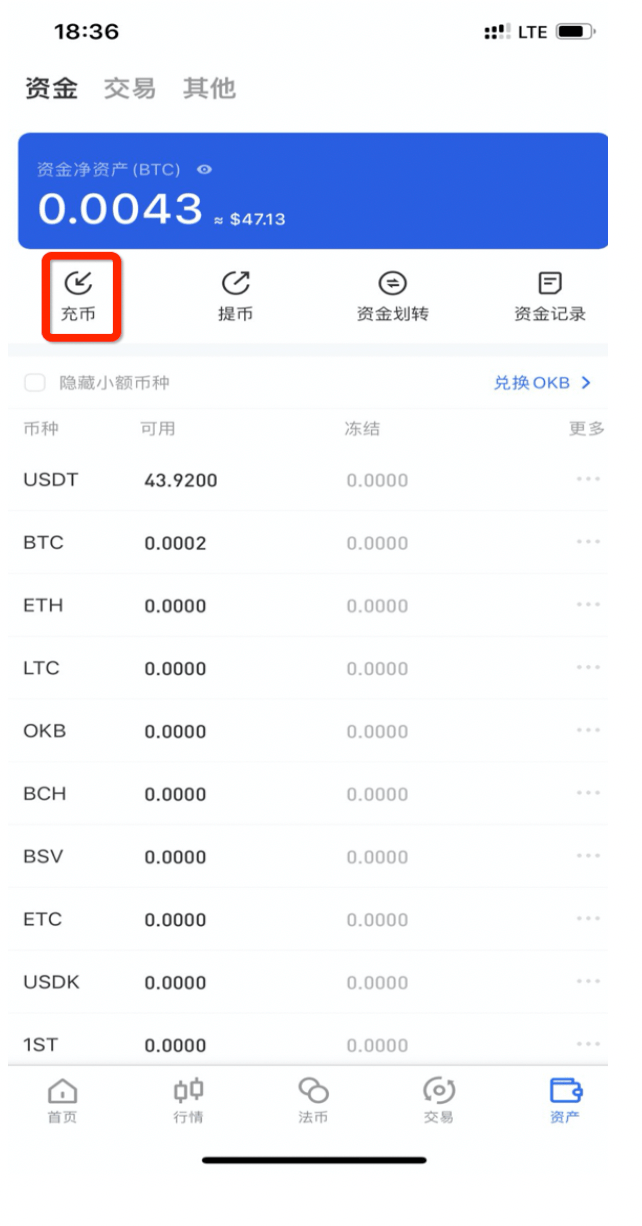Toggle the eye icon to hide net assets
This screenshot has height=1226, width=642.
204,170
